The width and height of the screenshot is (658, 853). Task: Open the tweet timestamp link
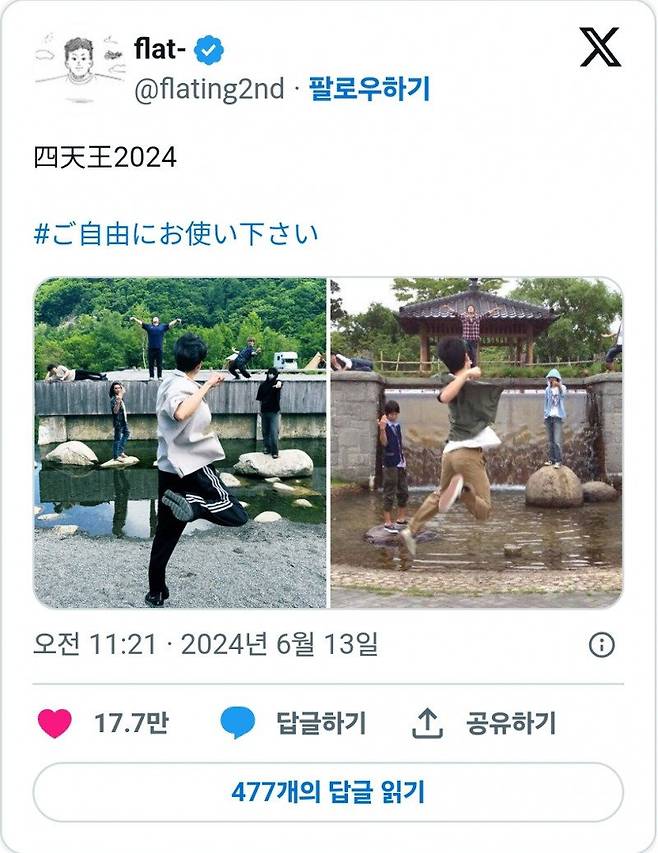click(206, 644)
